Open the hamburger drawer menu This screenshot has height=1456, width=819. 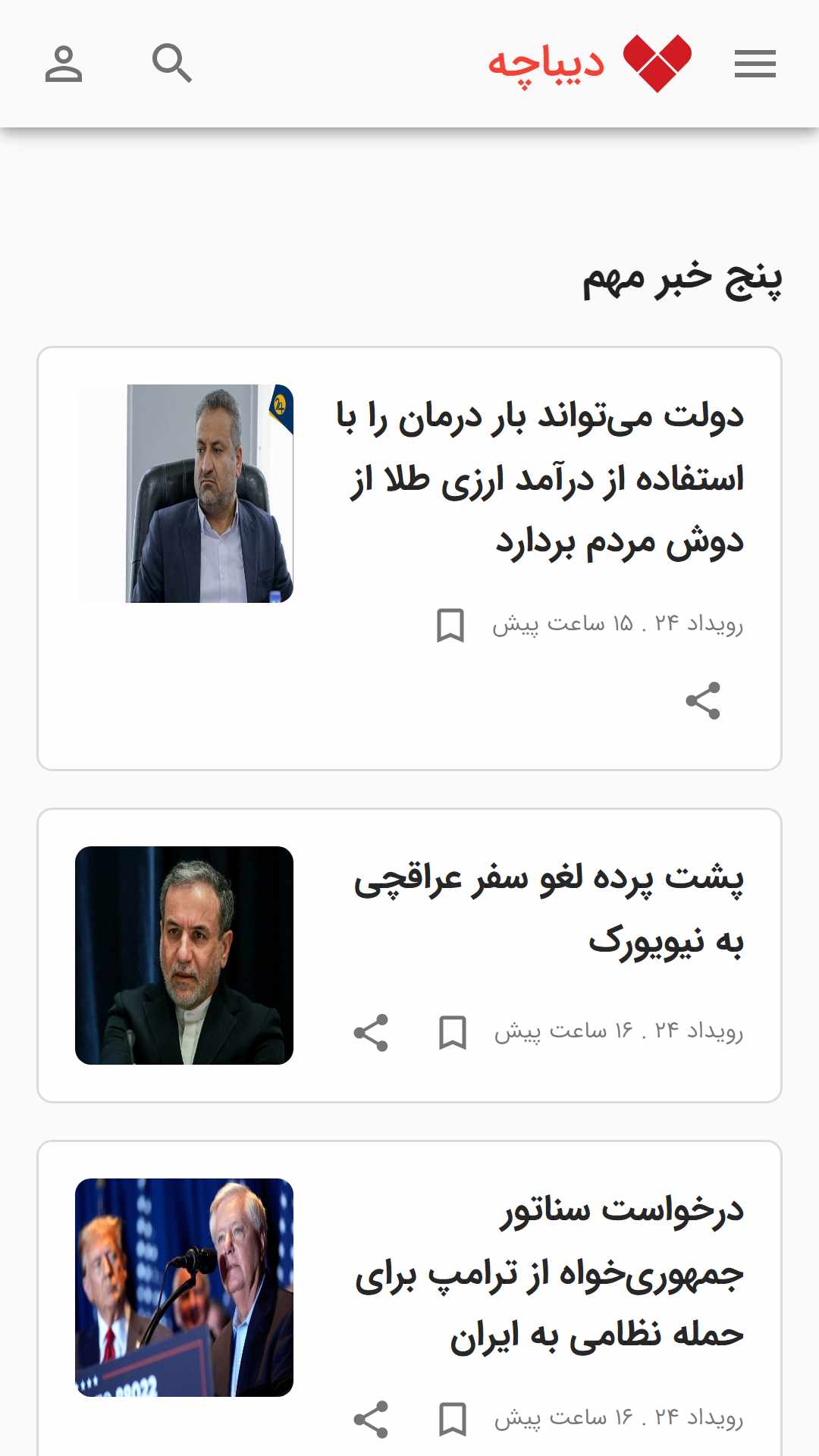click(755, 64)
